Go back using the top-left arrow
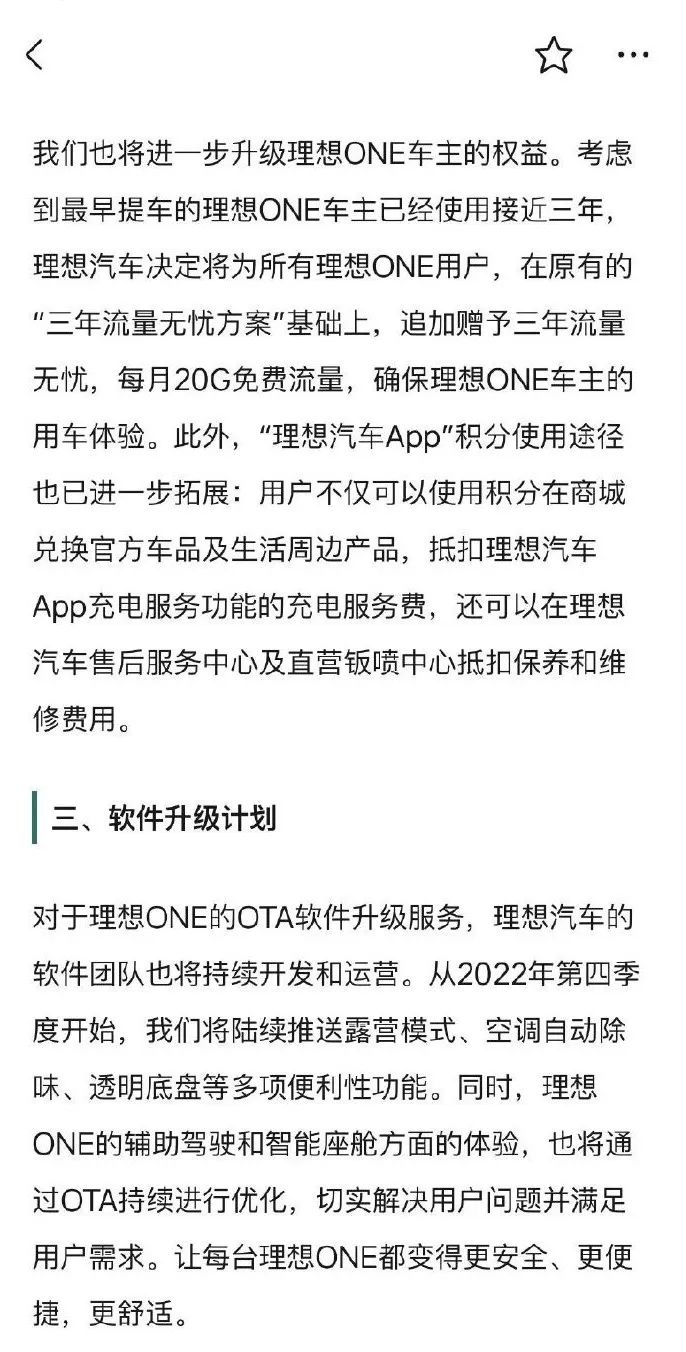The image size is (686, 1352). pyautogui.click(x=35, y=55)
